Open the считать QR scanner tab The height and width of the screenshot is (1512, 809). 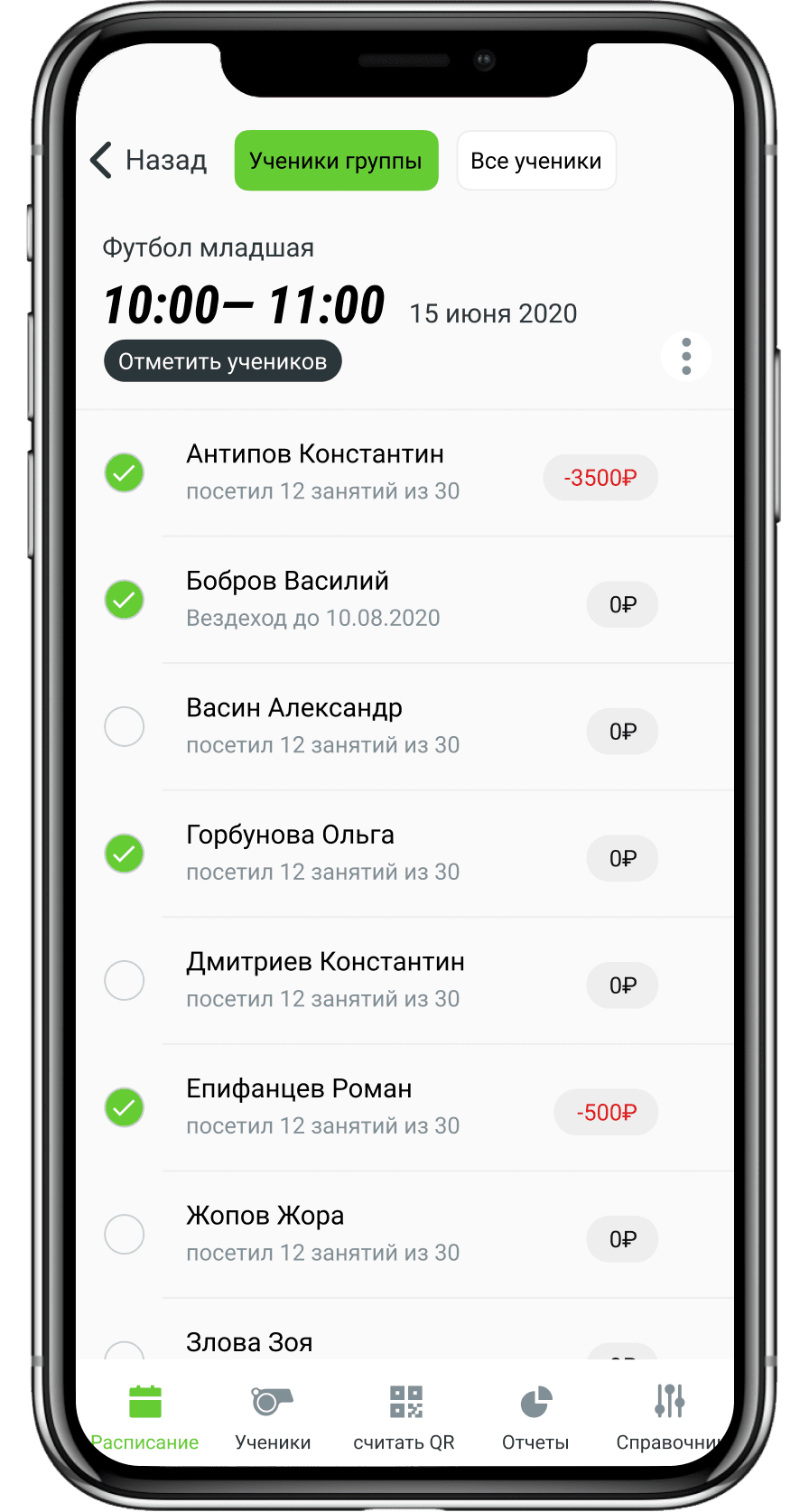point(404,1416)
